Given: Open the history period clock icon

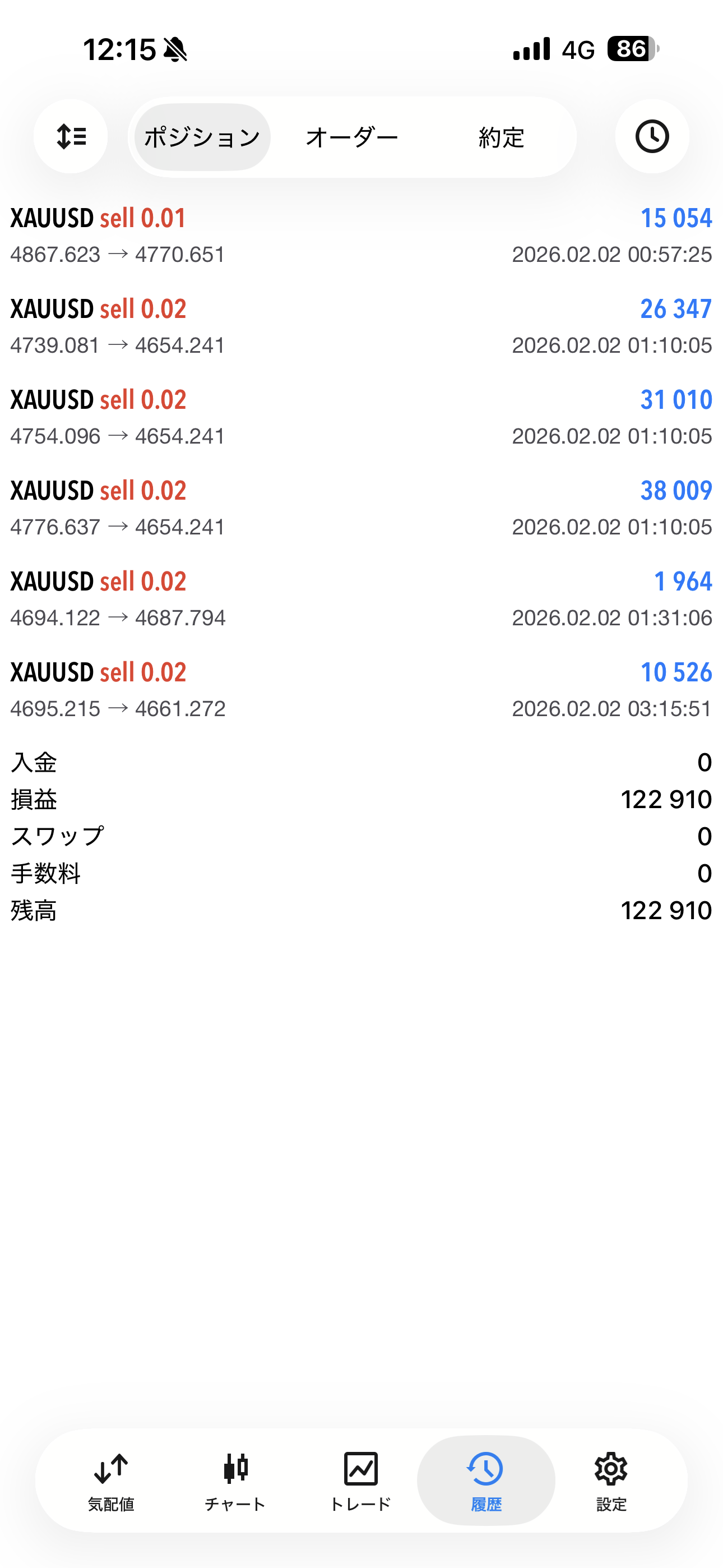Looking at the screenshot, I should click(x=652, y=136).
